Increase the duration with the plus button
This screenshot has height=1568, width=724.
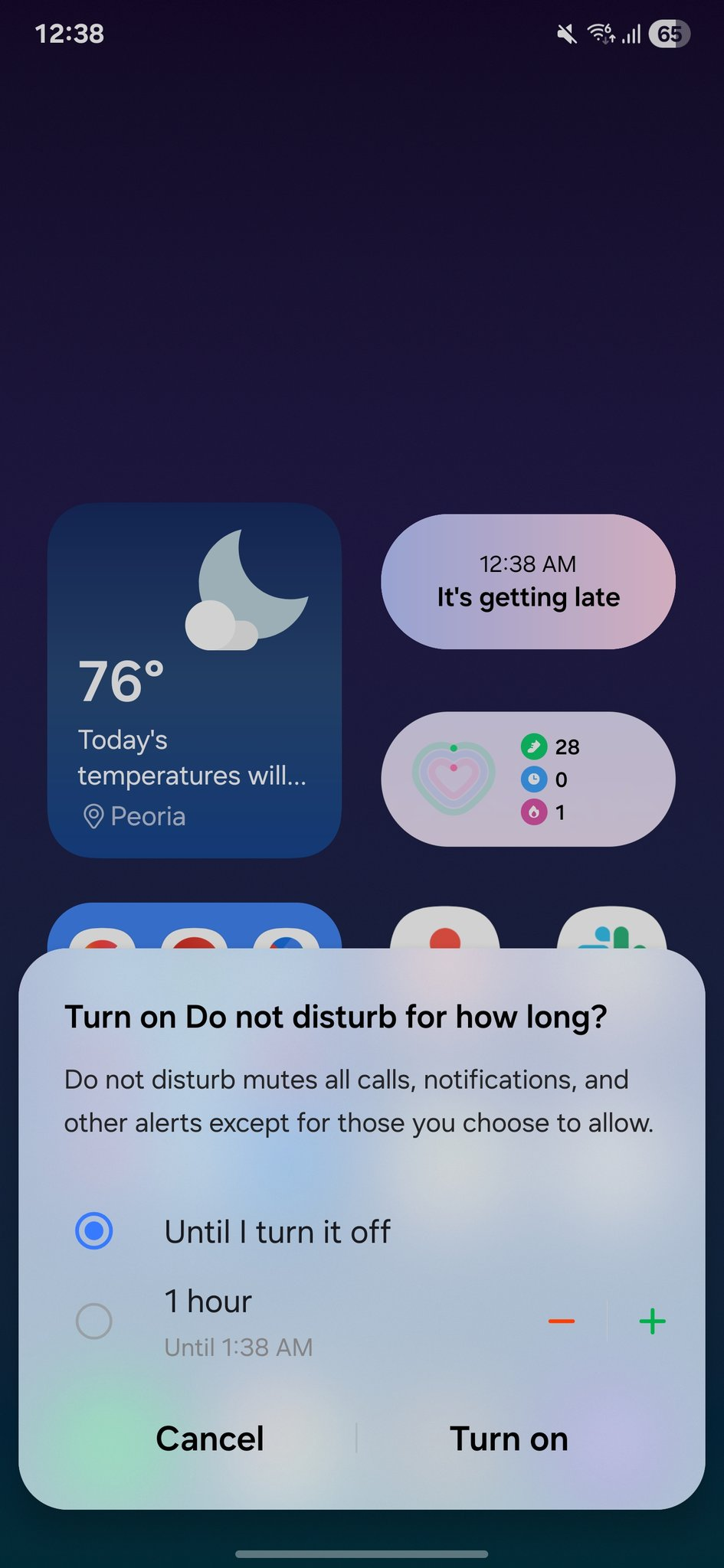(652, 1321)
